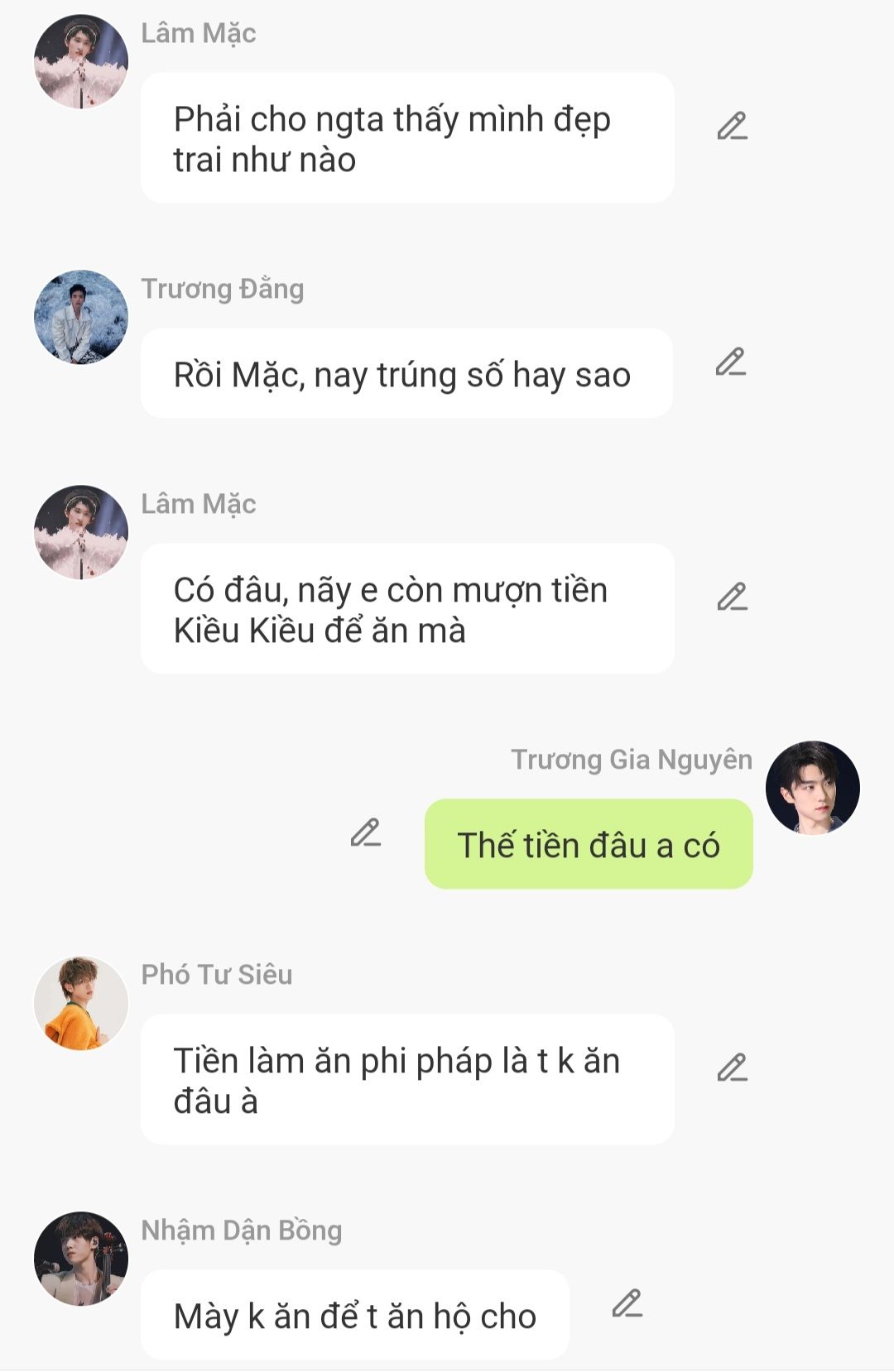Edit the green message "Thế tiền đâu a có"
The width and height of the screenshot is (894, 1372).
pos(365,832)
